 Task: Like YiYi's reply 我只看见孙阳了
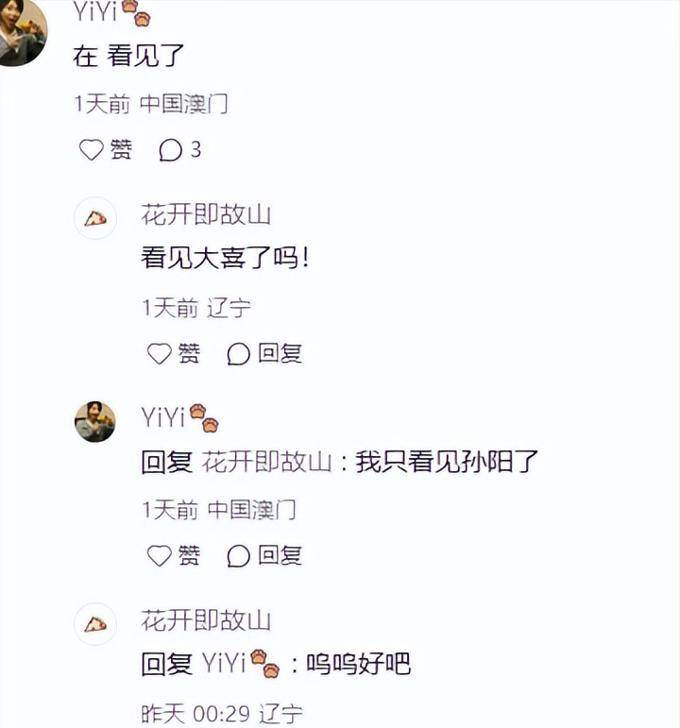pyautogui.click(x=172, y=555)
